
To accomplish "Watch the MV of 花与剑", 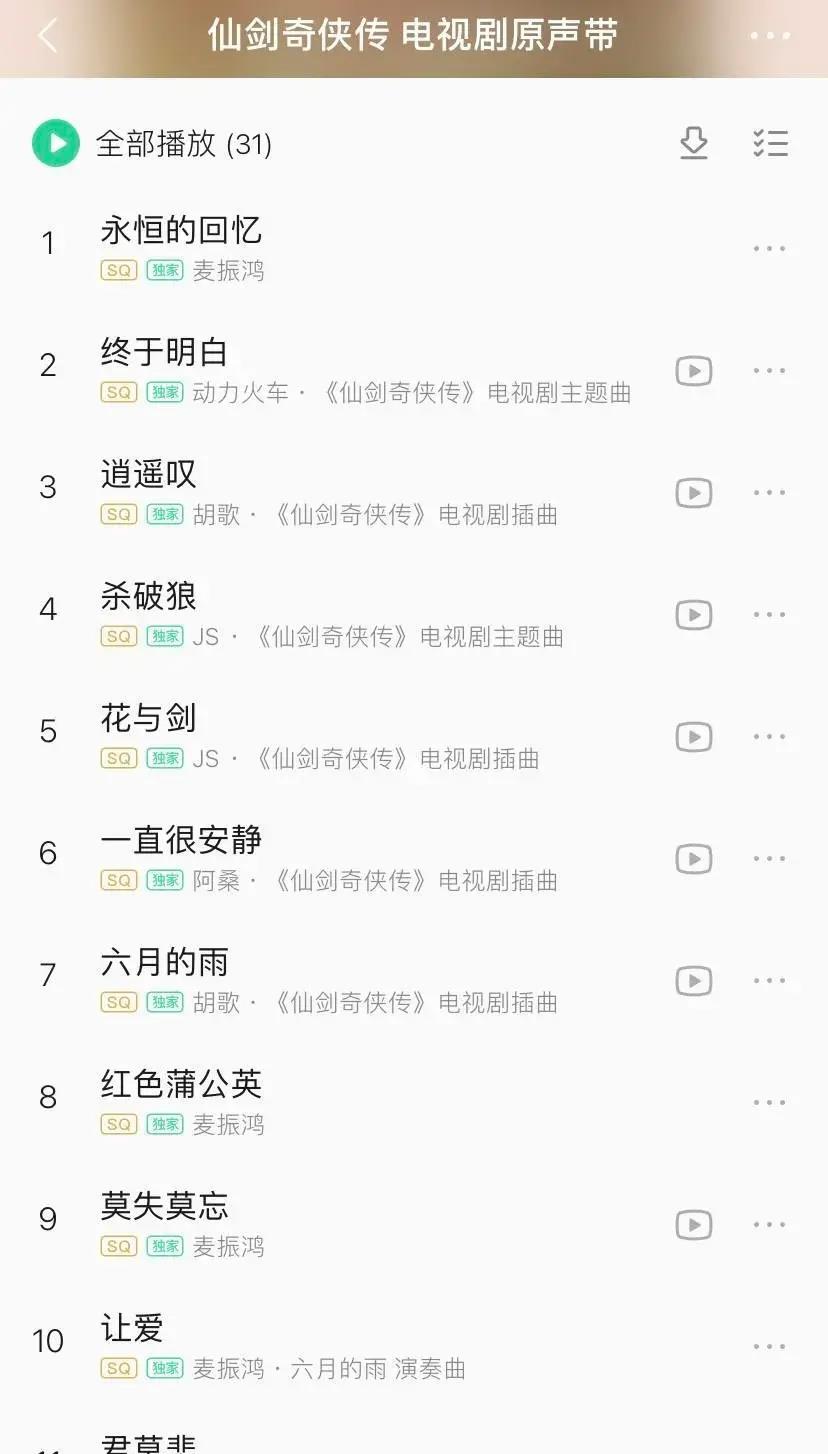I will 694,737.
